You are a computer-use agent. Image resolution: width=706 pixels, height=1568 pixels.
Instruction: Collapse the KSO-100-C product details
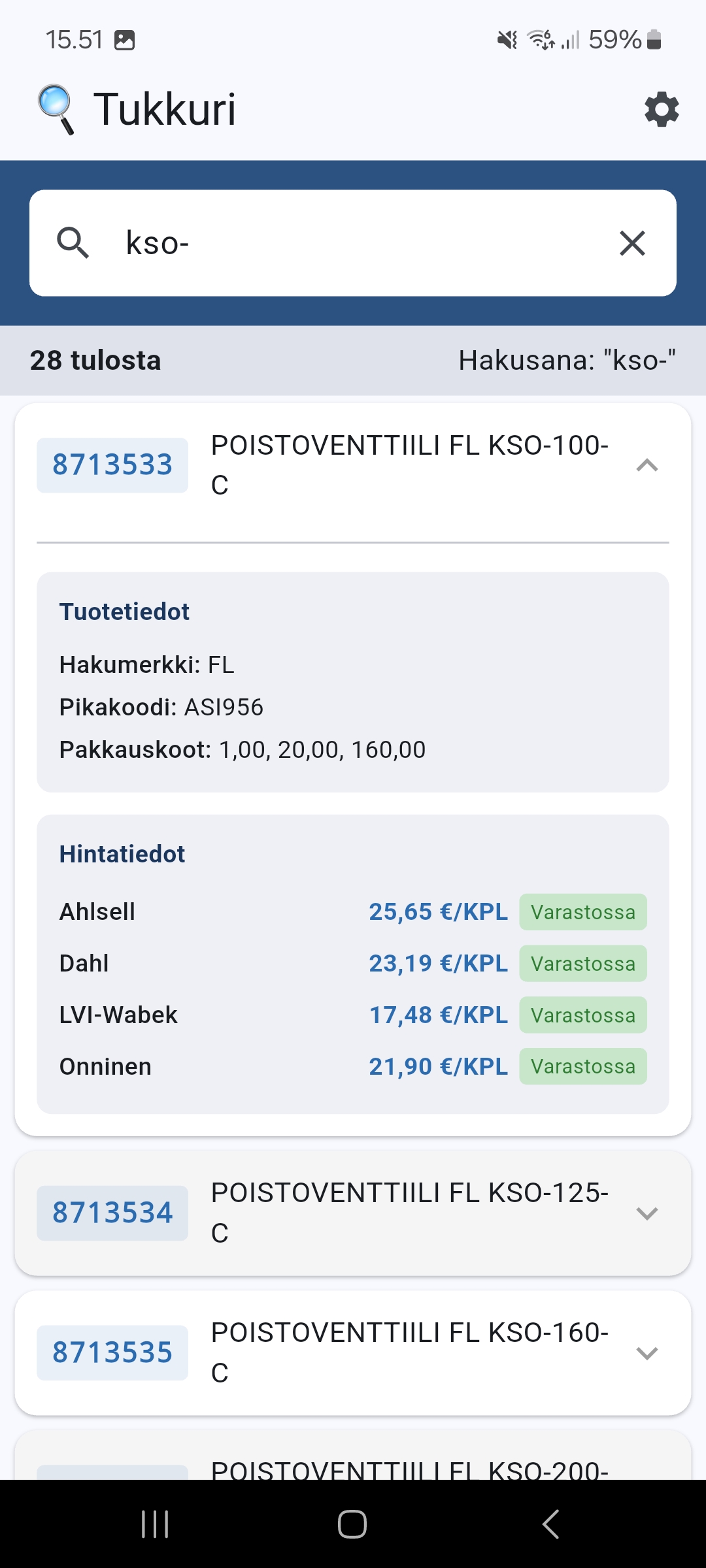tap(647, 465)
